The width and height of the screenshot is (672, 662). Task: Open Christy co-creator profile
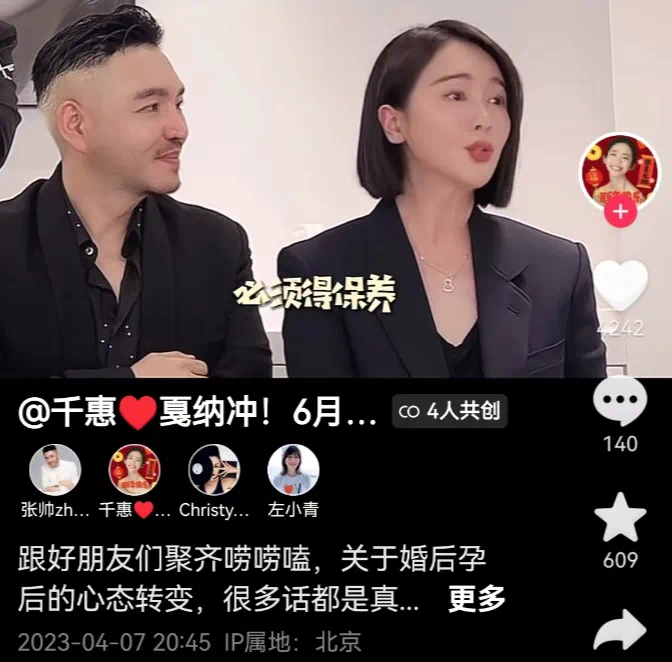click(214, 470)
